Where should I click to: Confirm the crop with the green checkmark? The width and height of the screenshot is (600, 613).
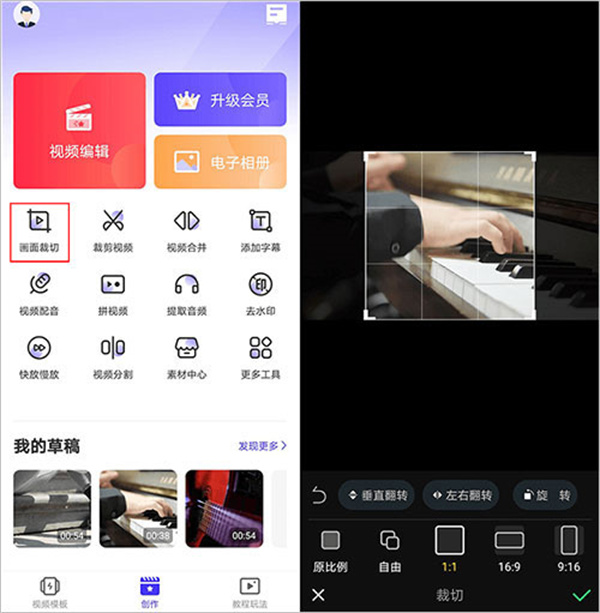click(x=580, y=594)
